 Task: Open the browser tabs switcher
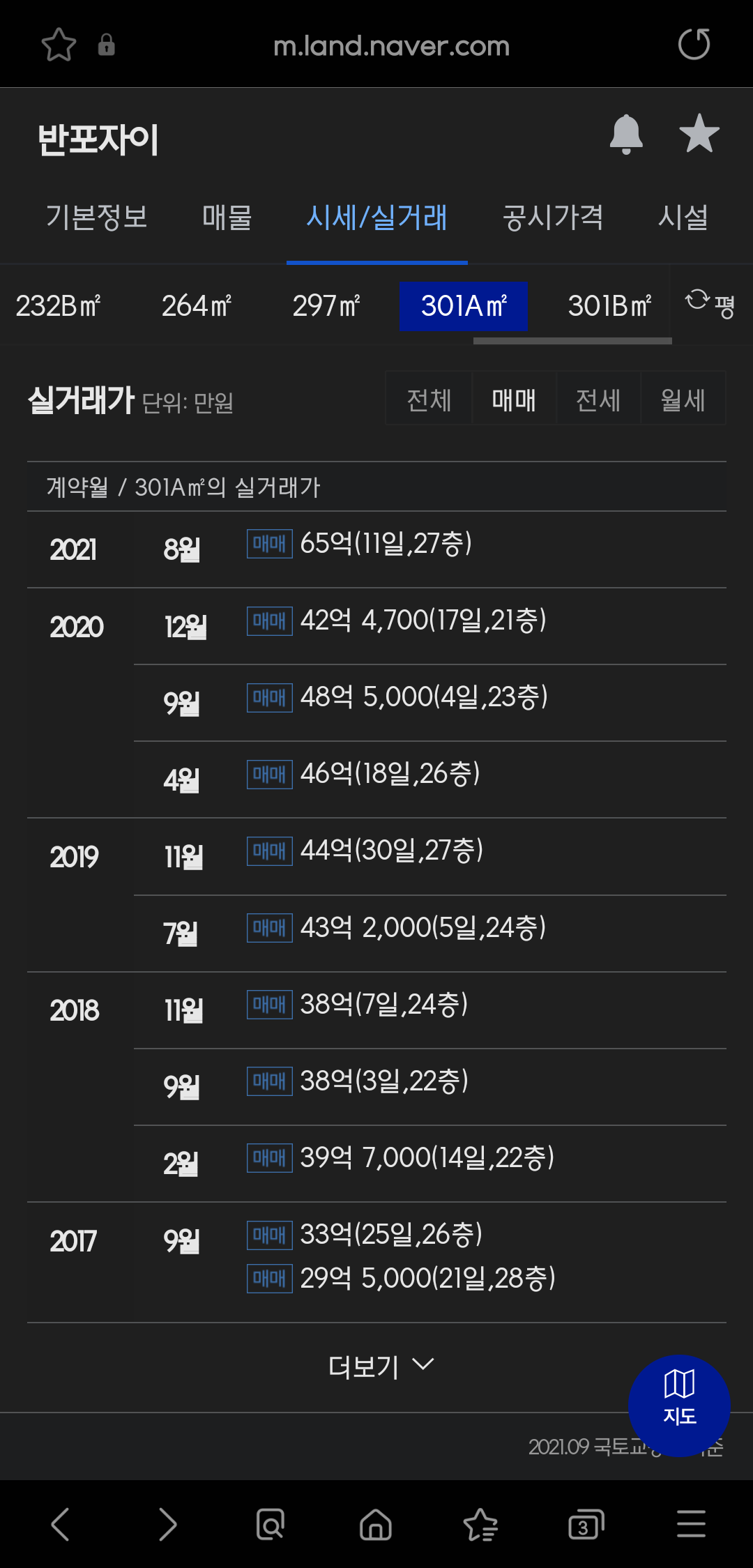[x=586, y=1524]
